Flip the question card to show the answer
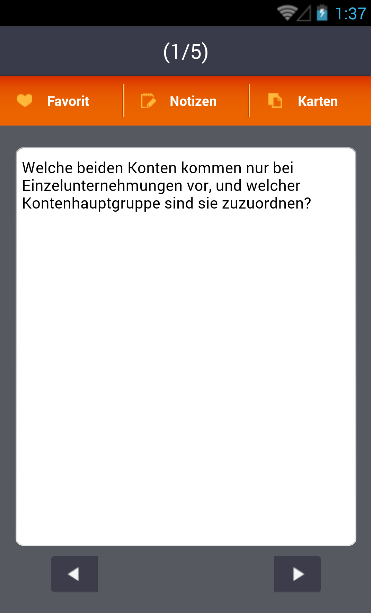This screenshot has height=613, width=371. (x=186, y=346)
